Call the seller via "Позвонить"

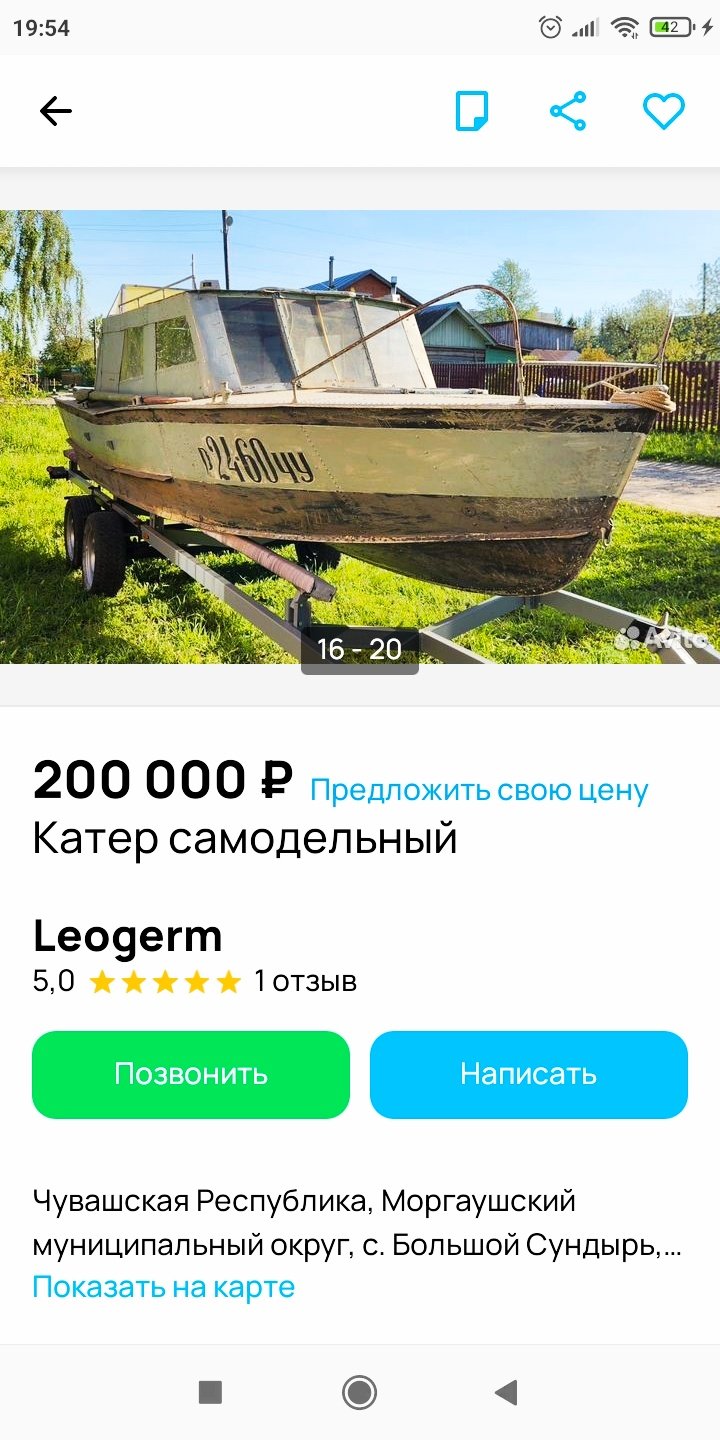191,1074
